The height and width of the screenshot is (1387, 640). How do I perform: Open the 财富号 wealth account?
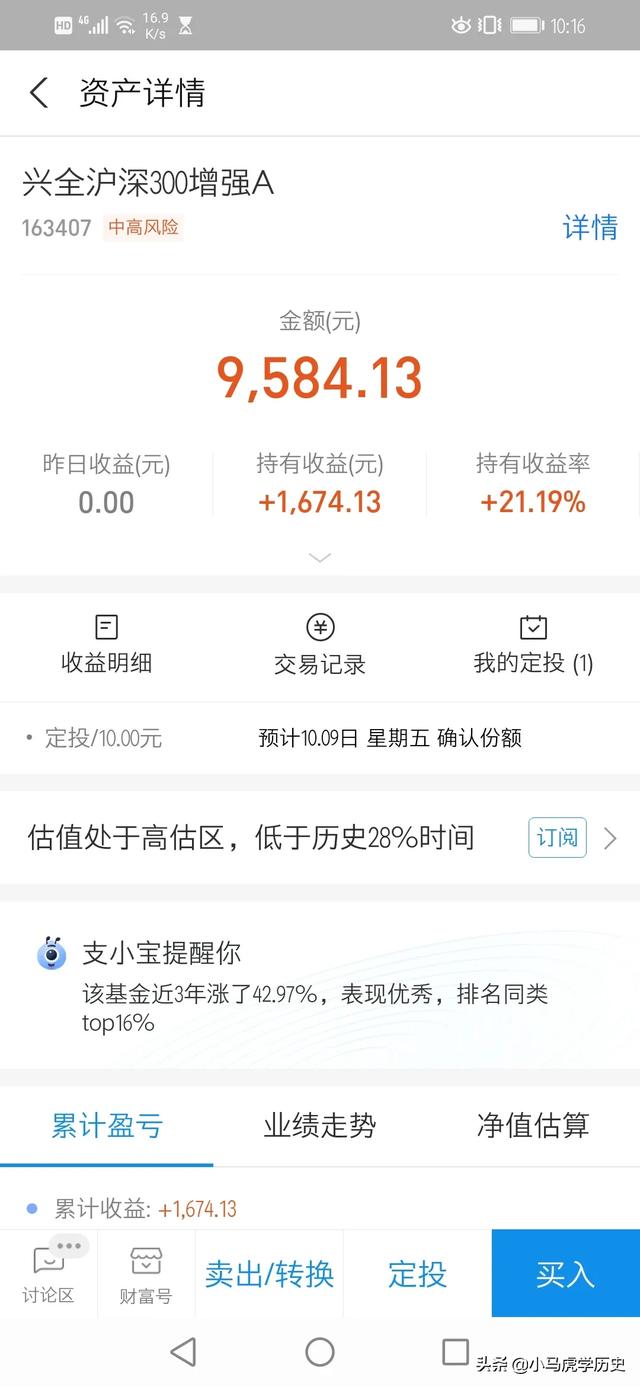(x=146, y=1274)
